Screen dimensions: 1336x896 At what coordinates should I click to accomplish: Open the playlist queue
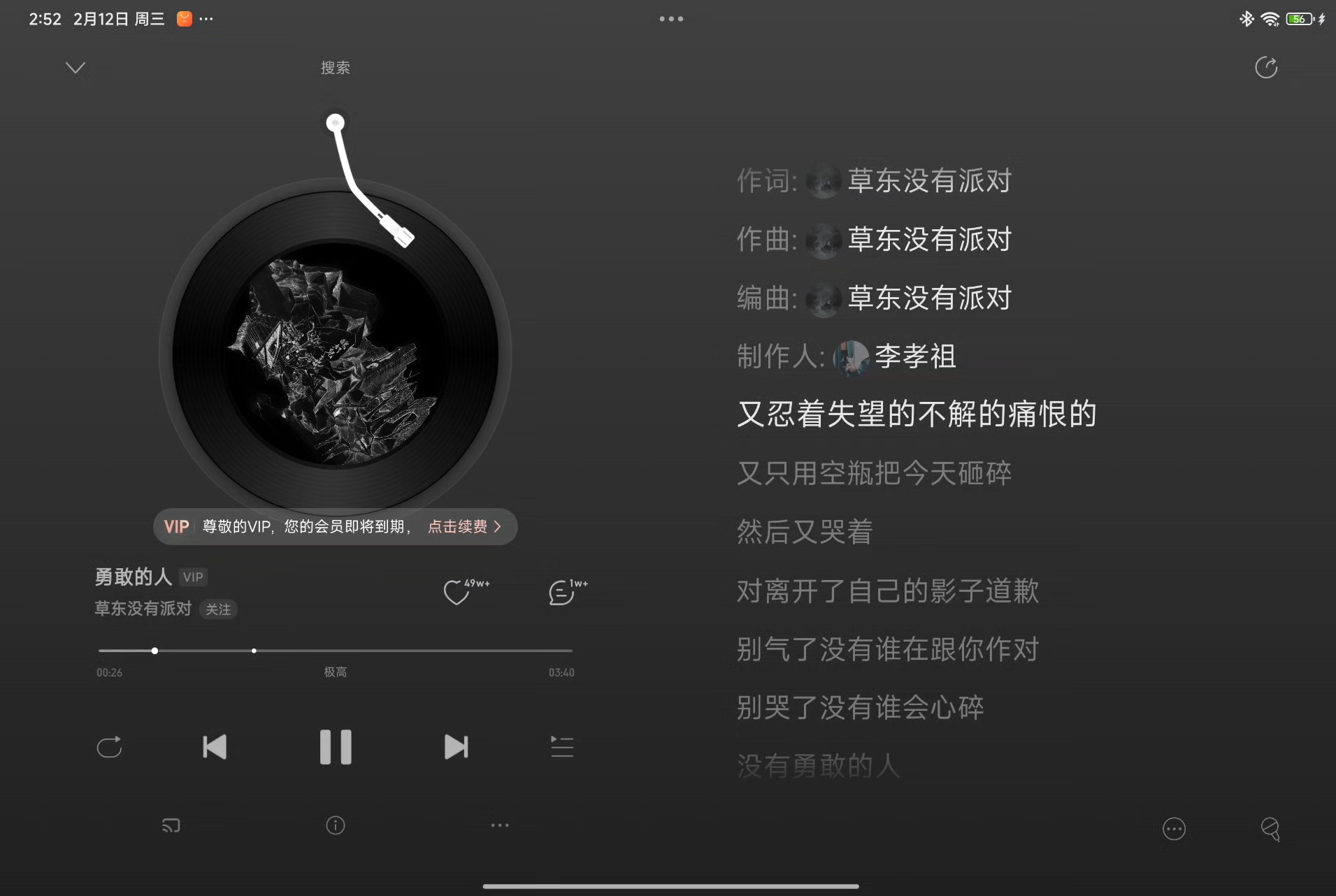[561, 747]
